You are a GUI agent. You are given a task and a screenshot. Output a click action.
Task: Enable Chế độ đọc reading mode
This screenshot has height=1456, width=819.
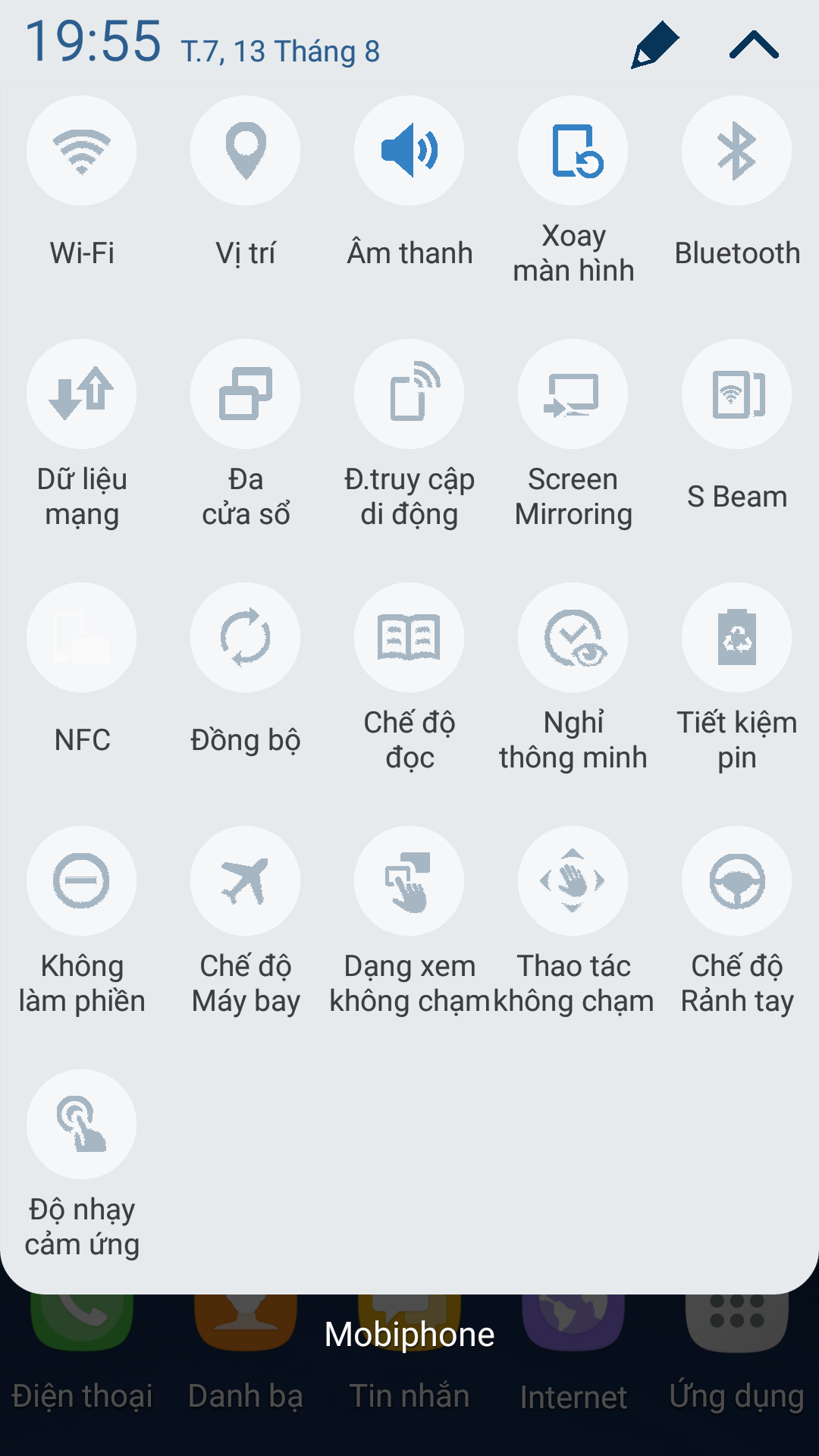[409, 638]
